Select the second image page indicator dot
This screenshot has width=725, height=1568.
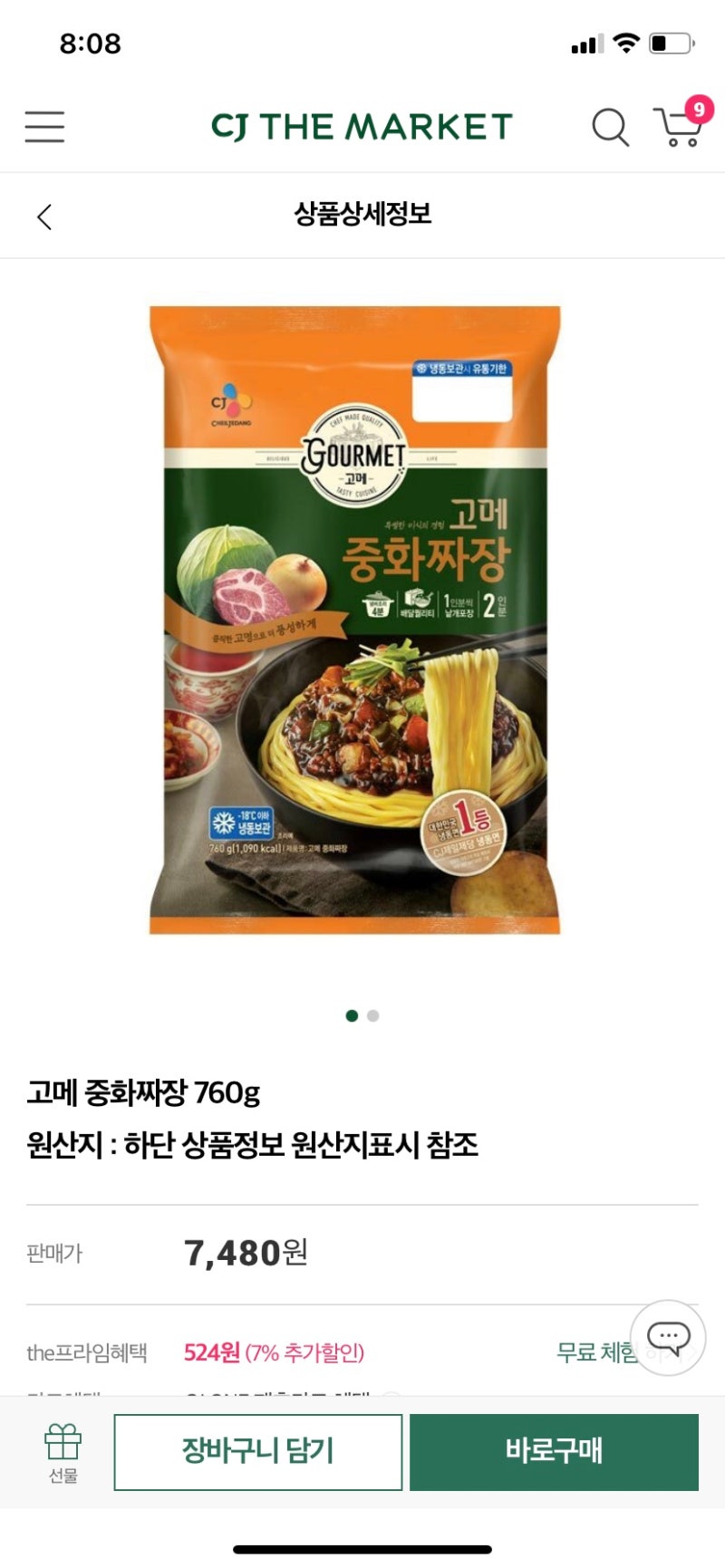[x=373, y=1015]
